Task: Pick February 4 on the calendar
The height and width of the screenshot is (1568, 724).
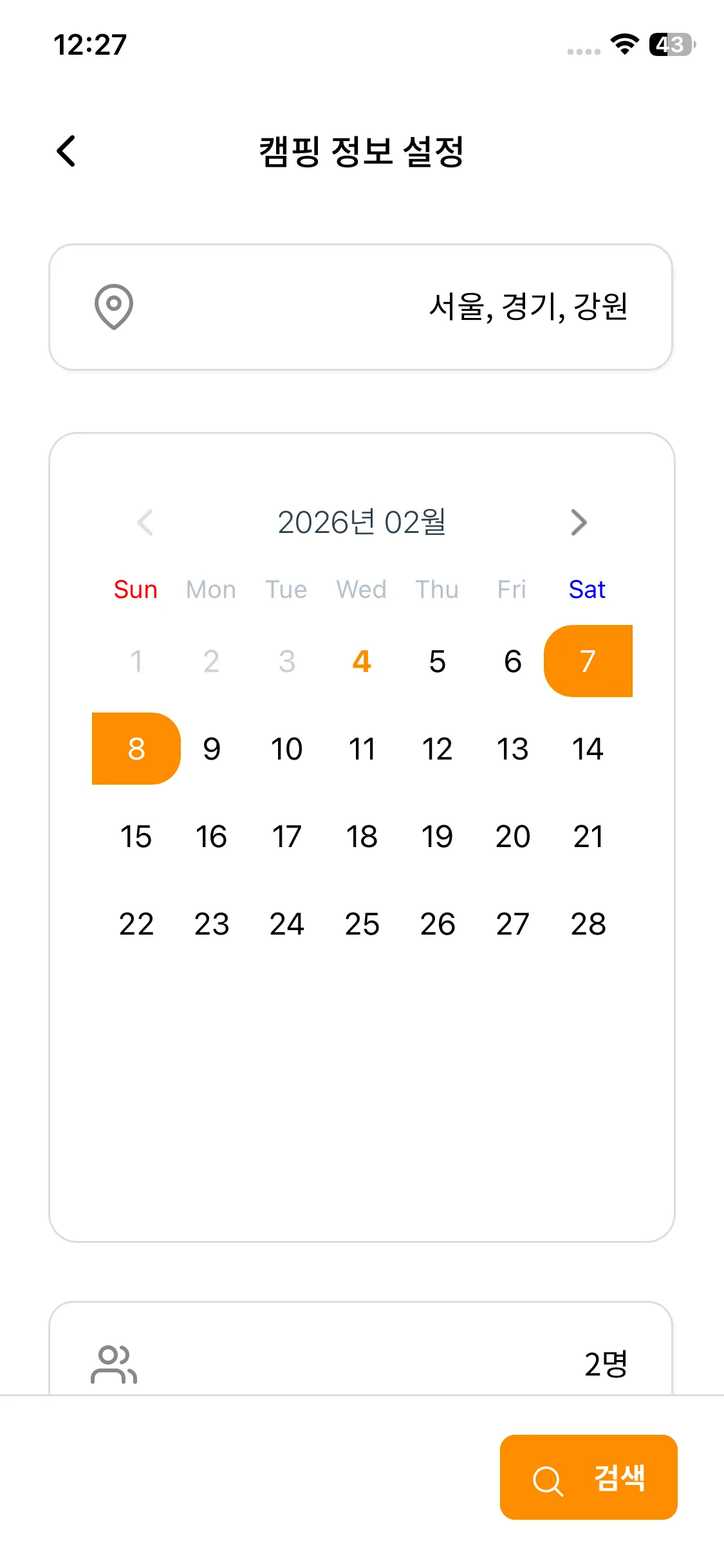Action: (x=362, y=661)
